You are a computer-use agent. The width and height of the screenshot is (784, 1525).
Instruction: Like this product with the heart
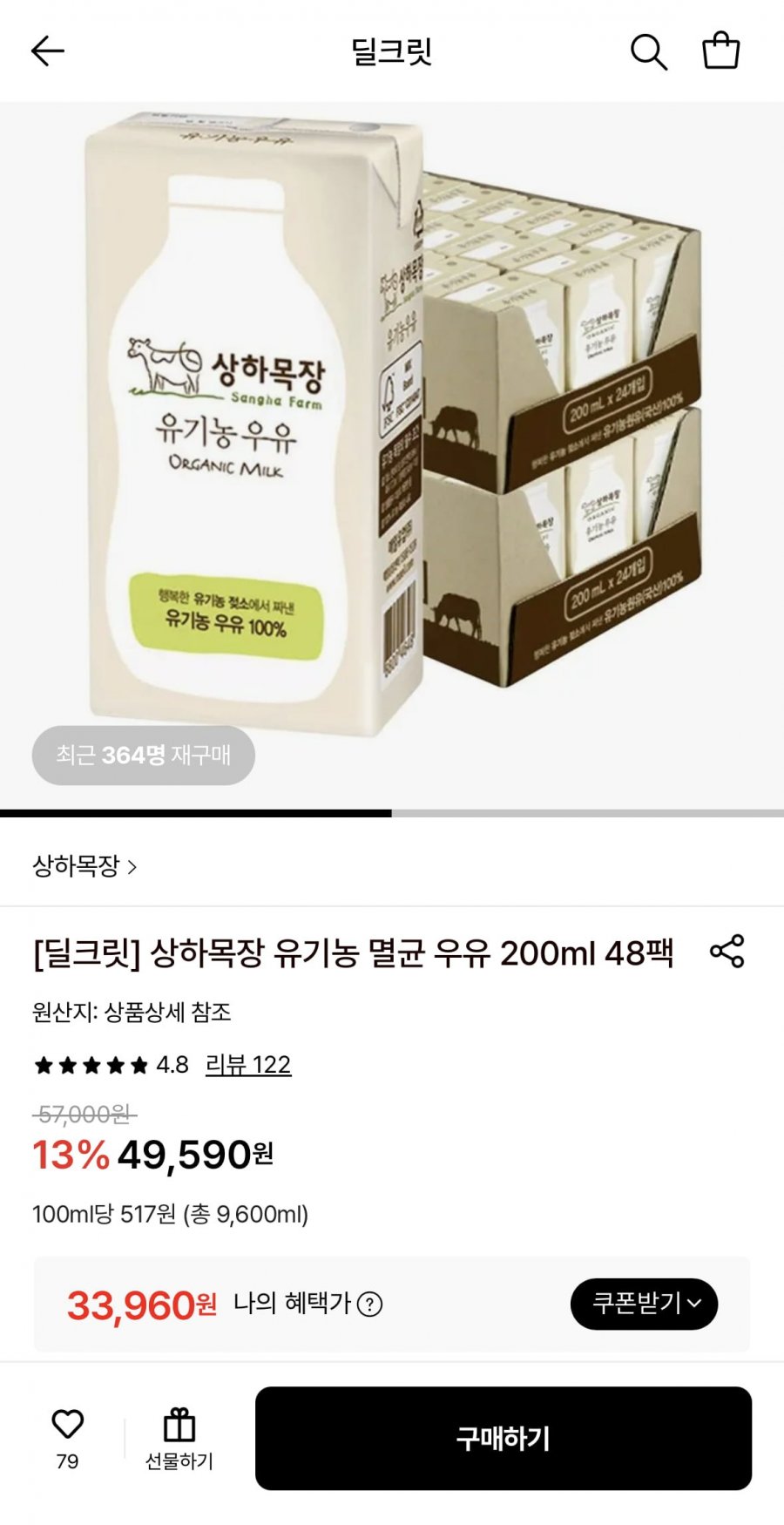[67, 1425]
